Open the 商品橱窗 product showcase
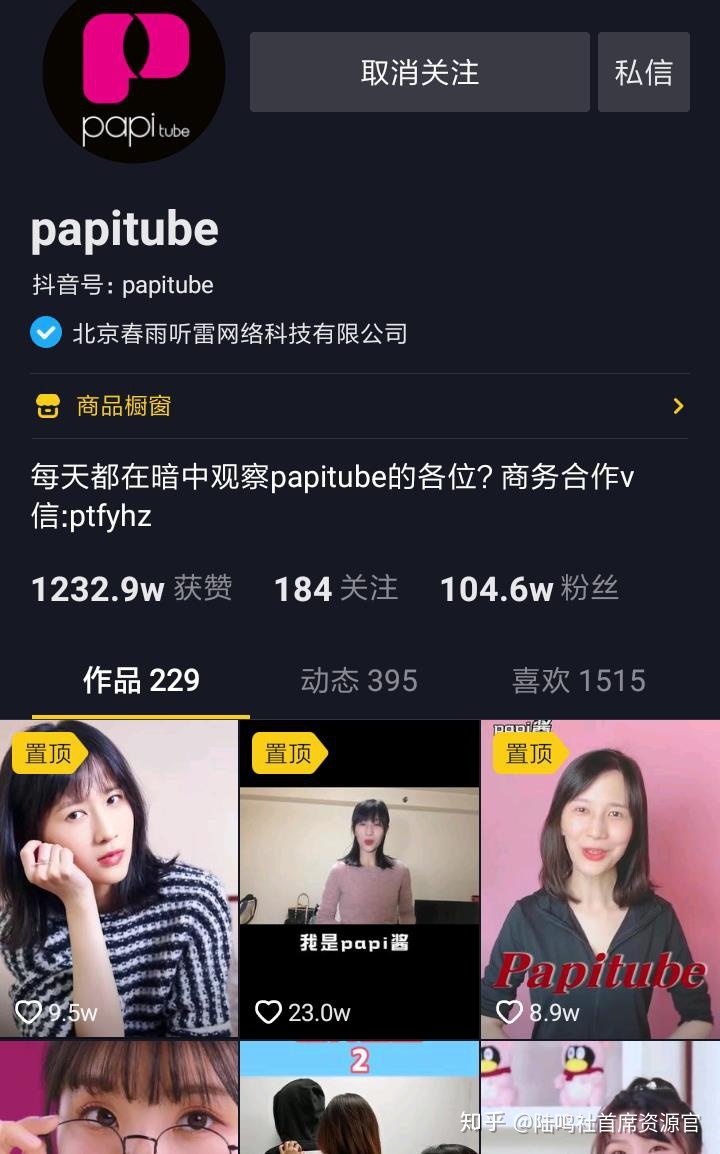Screen dimensions: 720x1154 coord(359,406)
